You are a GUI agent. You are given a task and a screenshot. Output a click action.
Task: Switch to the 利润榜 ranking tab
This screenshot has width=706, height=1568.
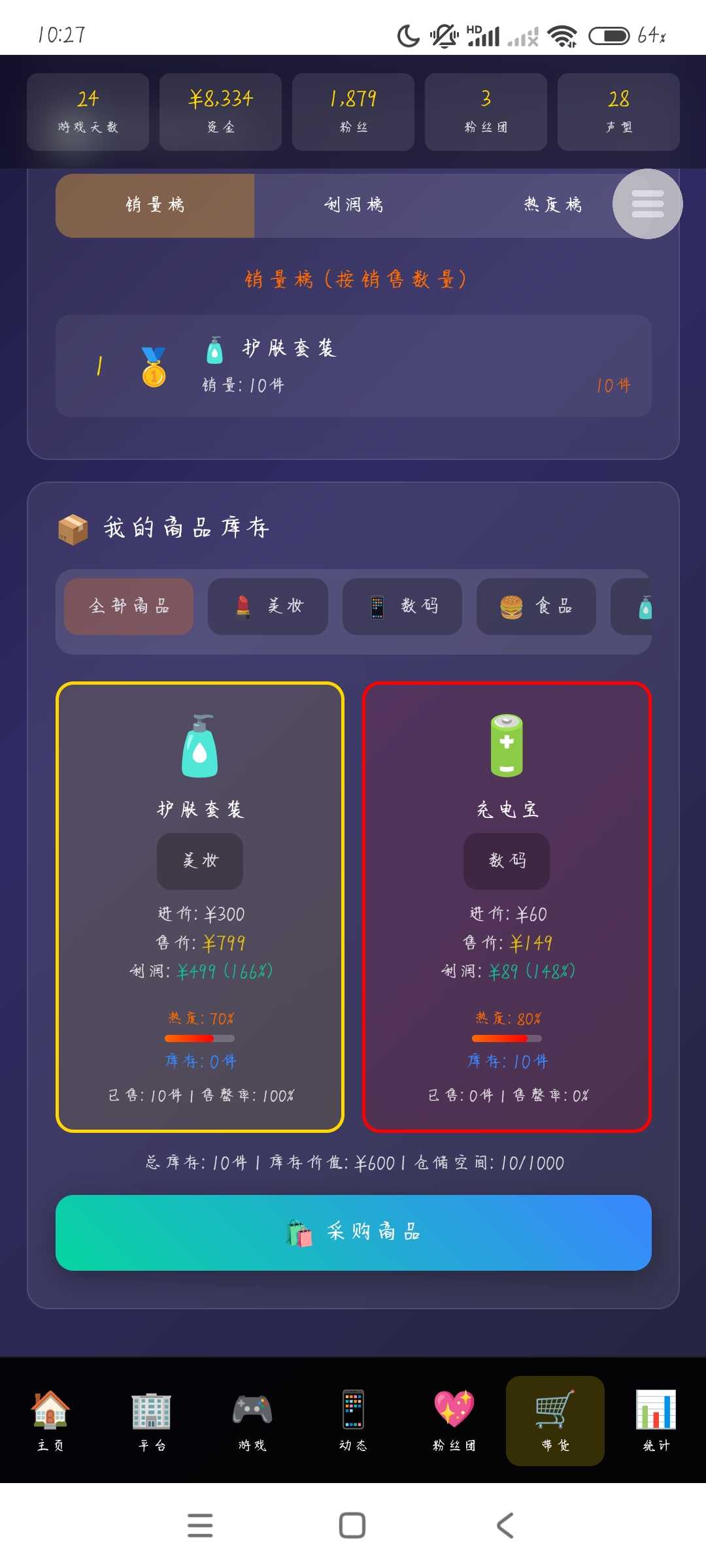point(353,205)
